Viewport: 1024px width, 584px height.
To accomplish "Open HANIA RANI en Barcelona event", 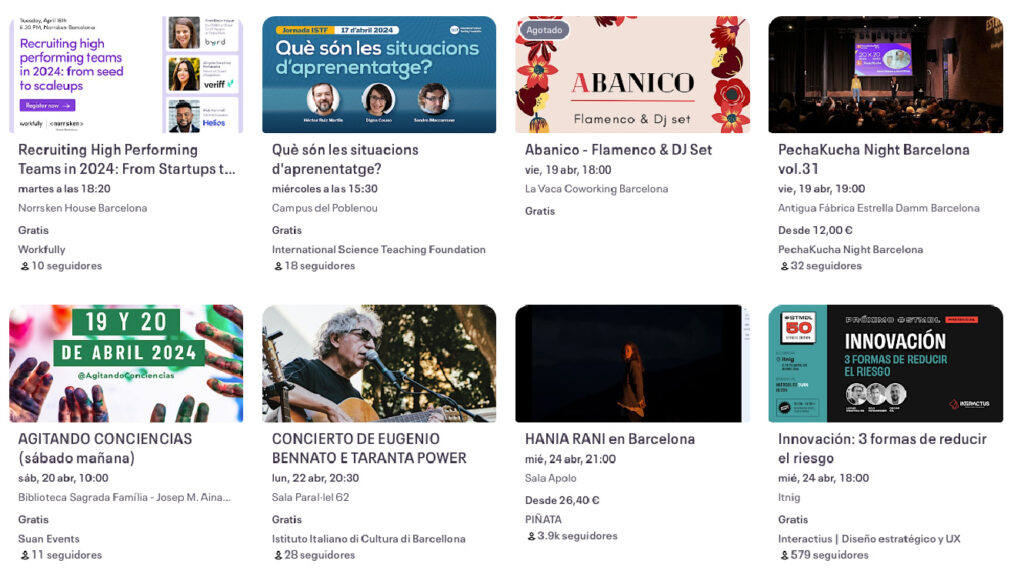I will 609,439.
